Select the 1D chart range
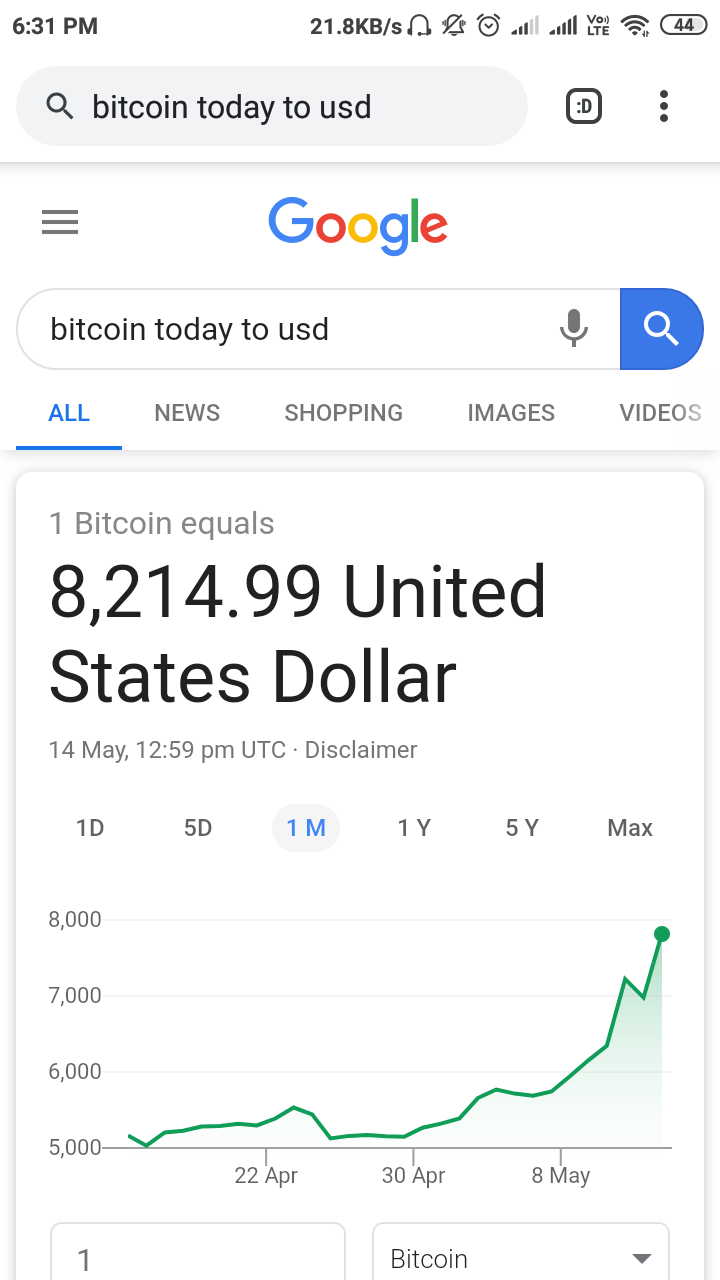This screenshot has width=720, height=1280. 90,828
